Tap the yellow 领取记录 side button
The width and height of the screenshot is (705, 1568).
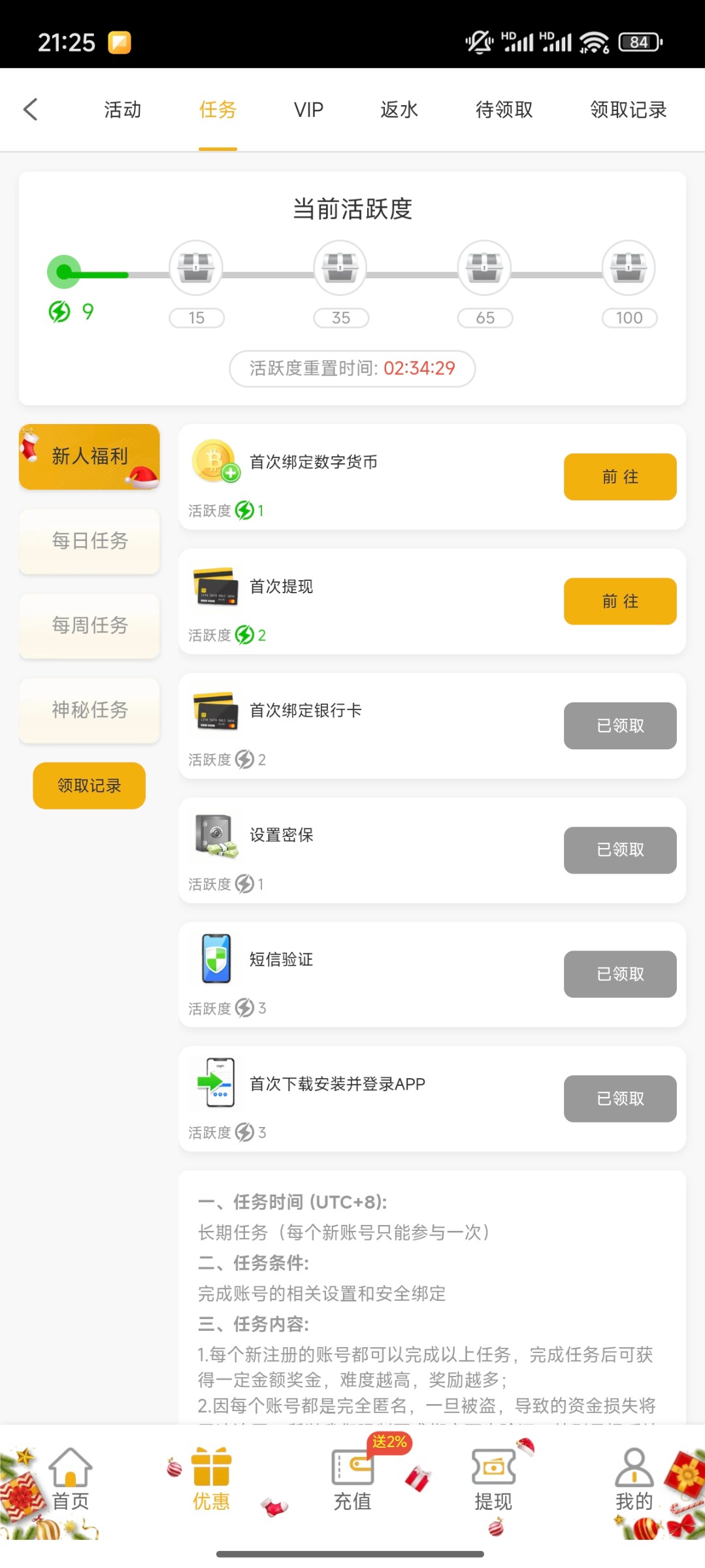pos(90,785)
